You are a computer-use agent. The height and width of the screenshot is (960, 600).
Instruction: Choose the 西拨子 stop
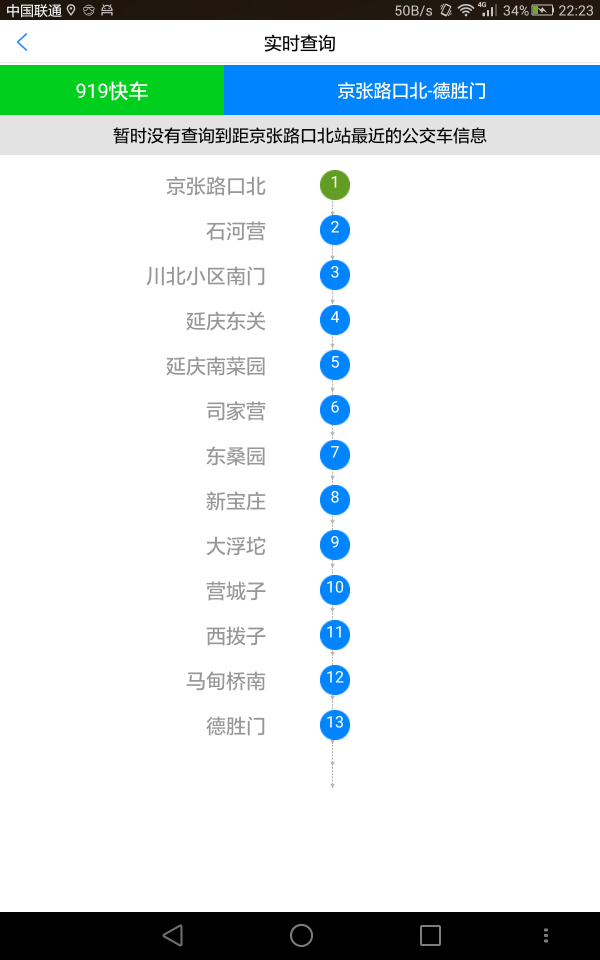236,636
